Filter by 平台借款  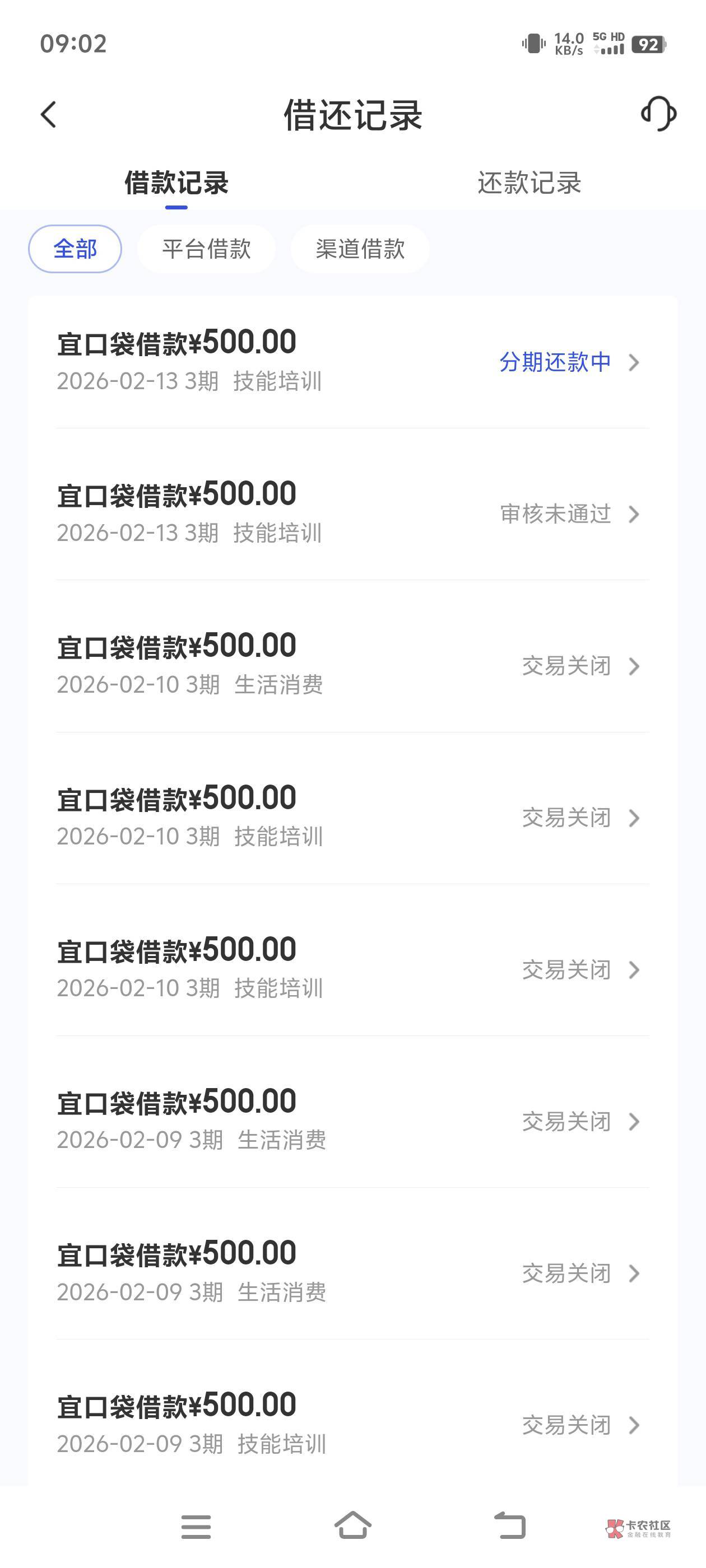pos(207,249)
